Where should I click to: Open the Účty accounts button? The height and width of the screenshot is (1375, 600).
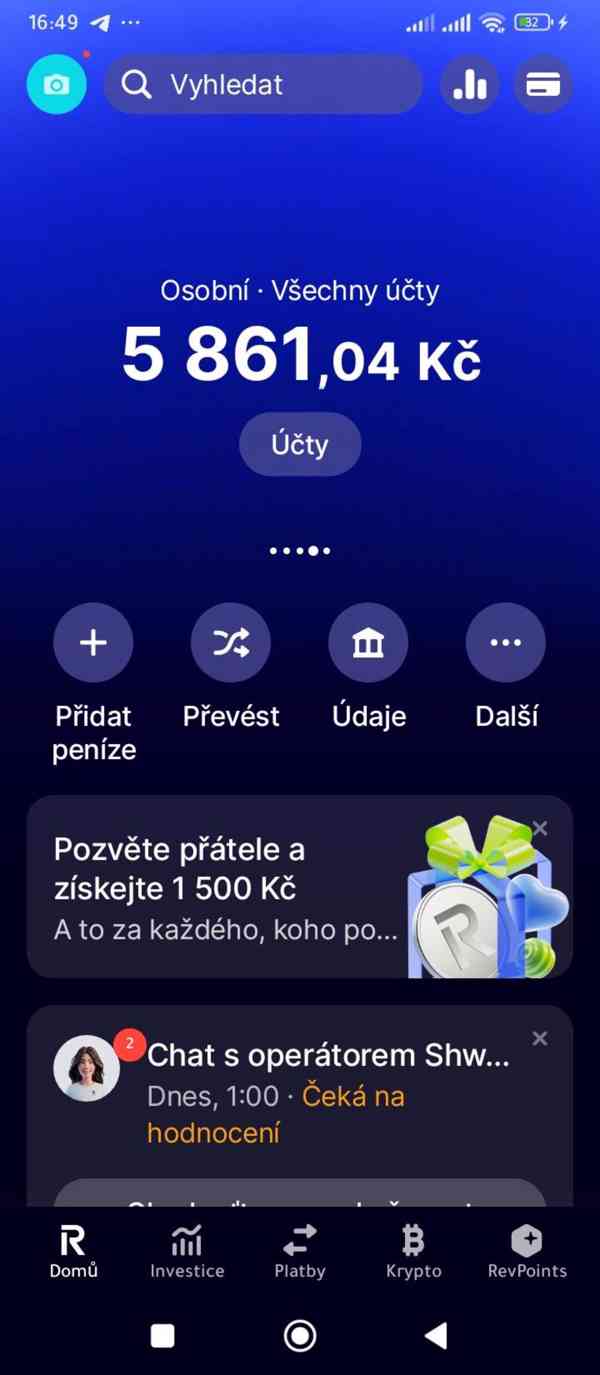pos(299,444)
